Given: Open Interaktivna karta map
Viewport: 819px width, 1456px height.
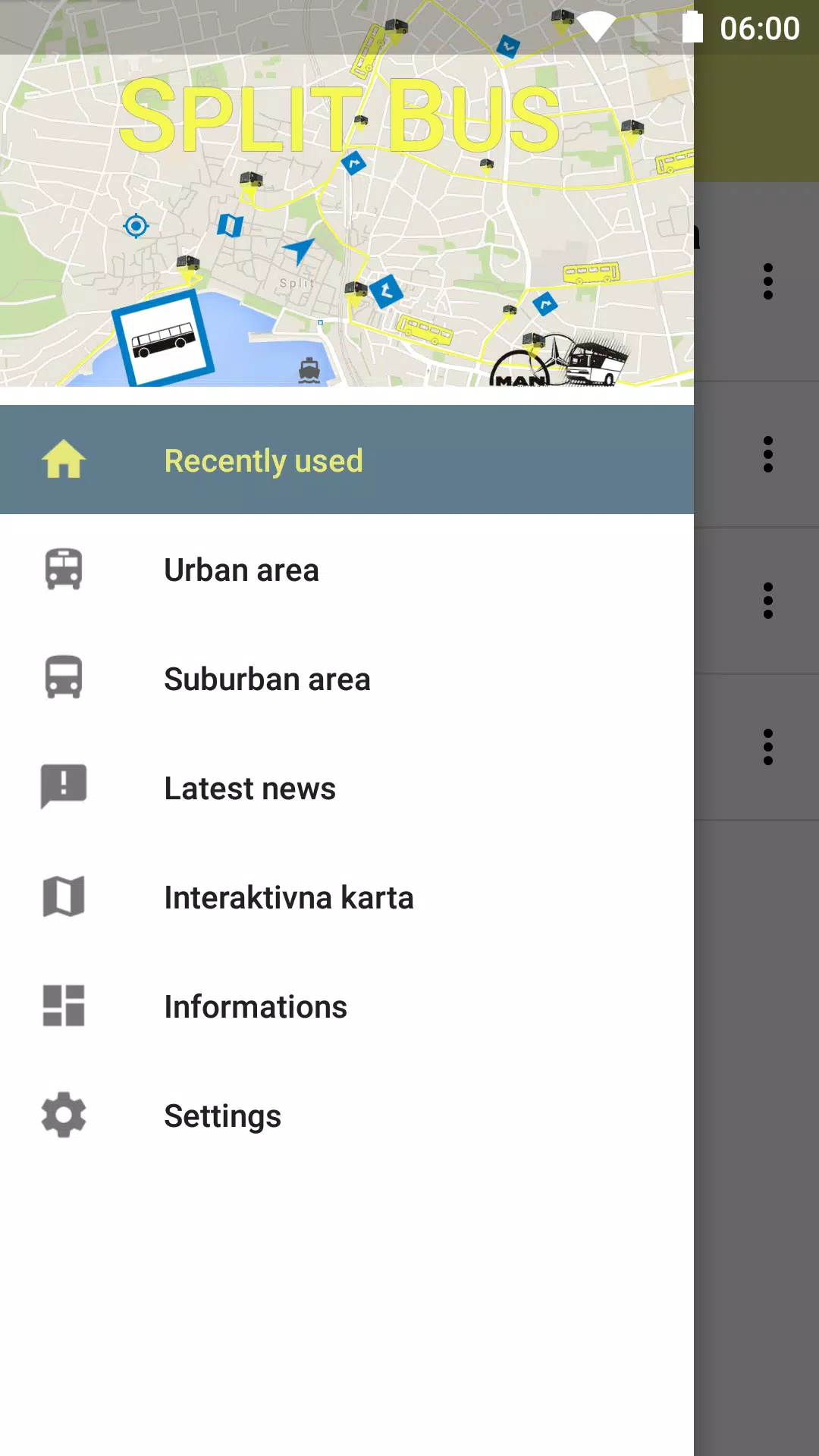Looking at the screenshot, I should tap(347, 897).
